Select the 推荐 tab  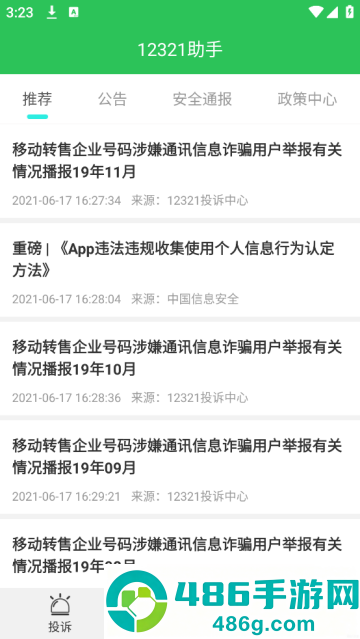pos(38,99)
